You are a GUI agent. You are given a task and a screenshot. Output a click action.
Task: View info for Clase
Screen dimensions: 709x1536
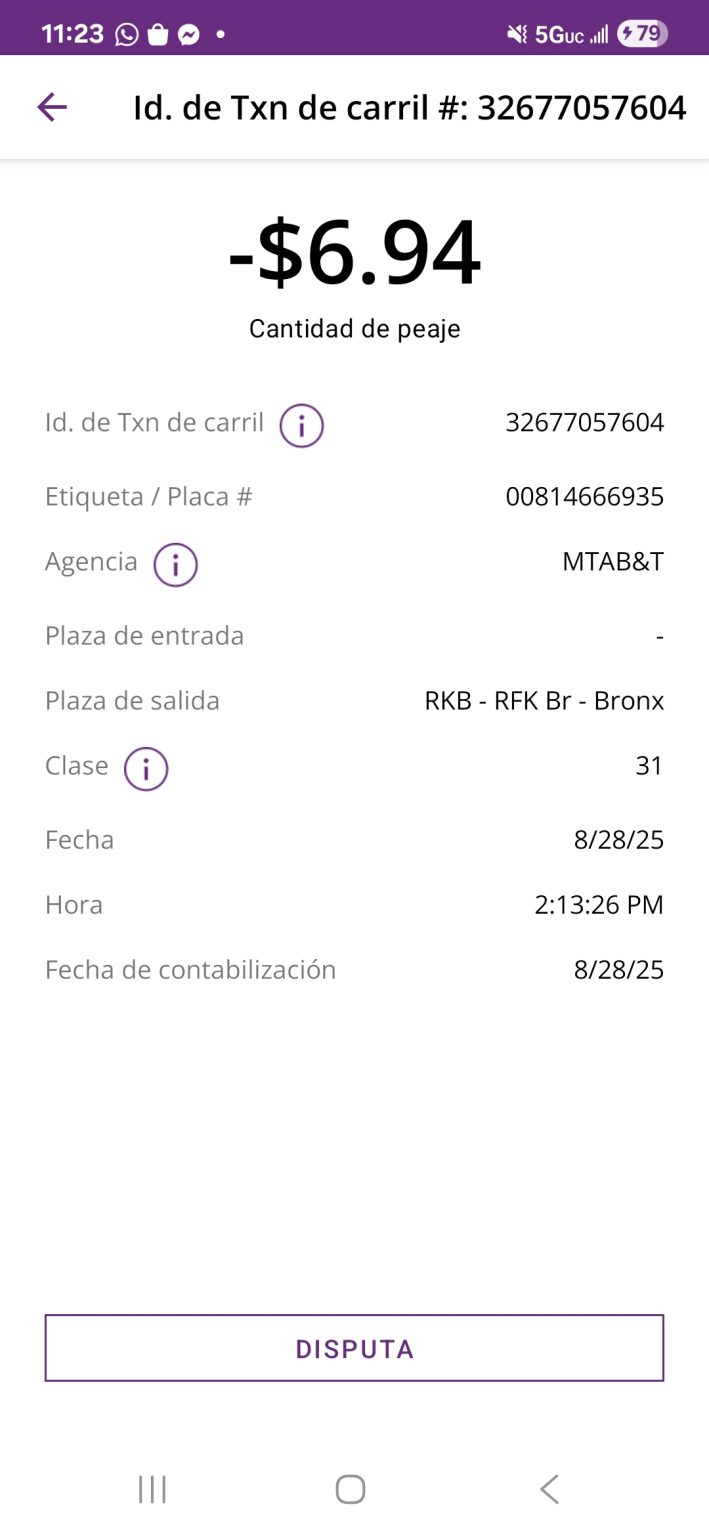click(146, 769)
